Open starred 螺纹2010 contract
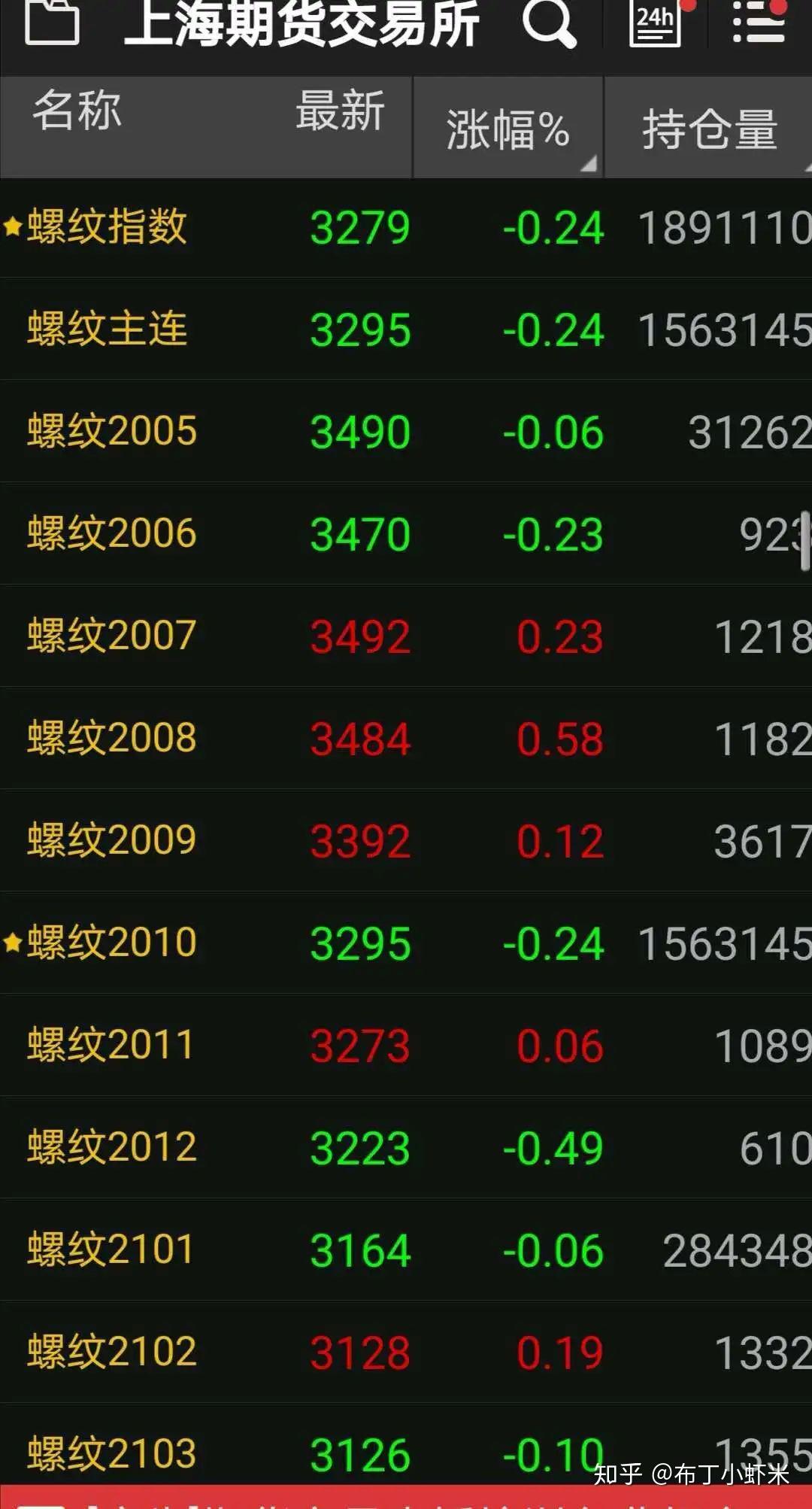The width and height of the screenshot is (812, 1509). point(406,943)
